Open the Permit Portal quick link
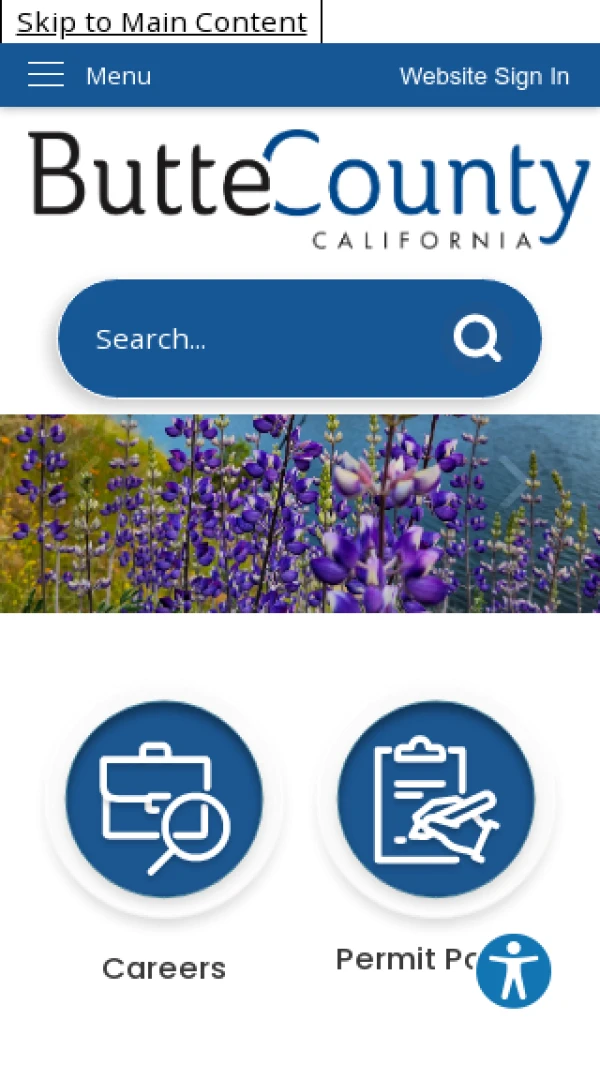Screen dimensions: 600x1065 point(435,800)
